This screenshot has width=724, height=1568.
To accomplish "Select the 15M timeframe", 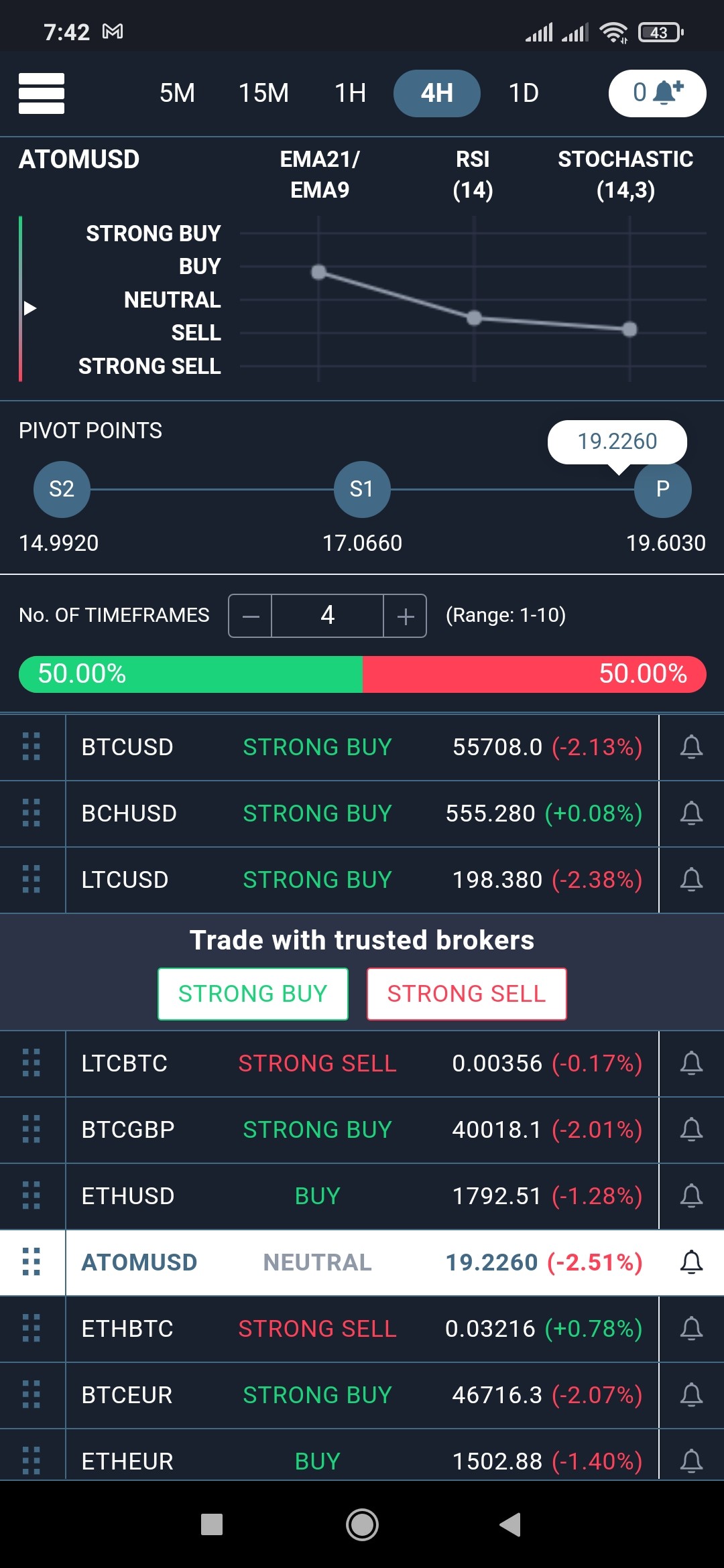I will pos(263,93).
